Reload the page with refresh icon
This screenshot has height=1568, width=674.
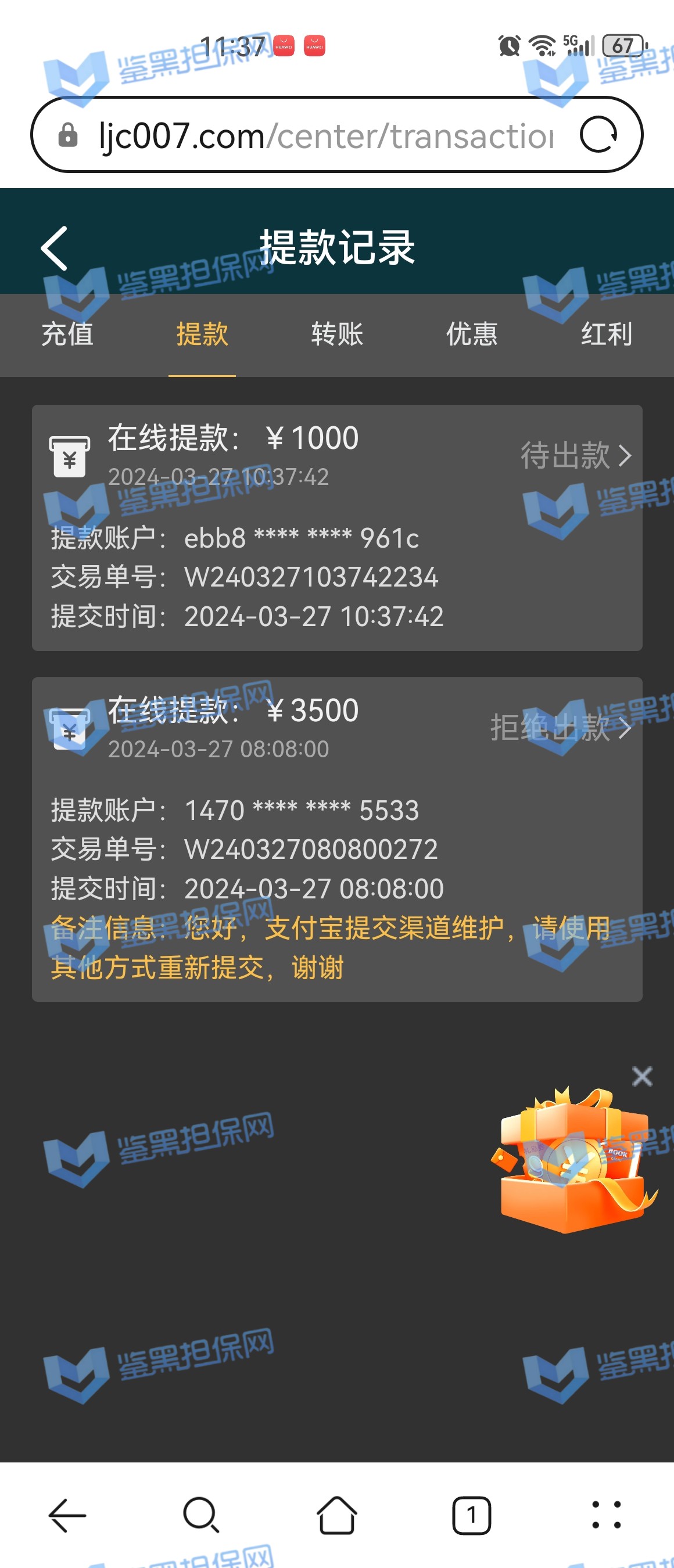coord(598,135)
